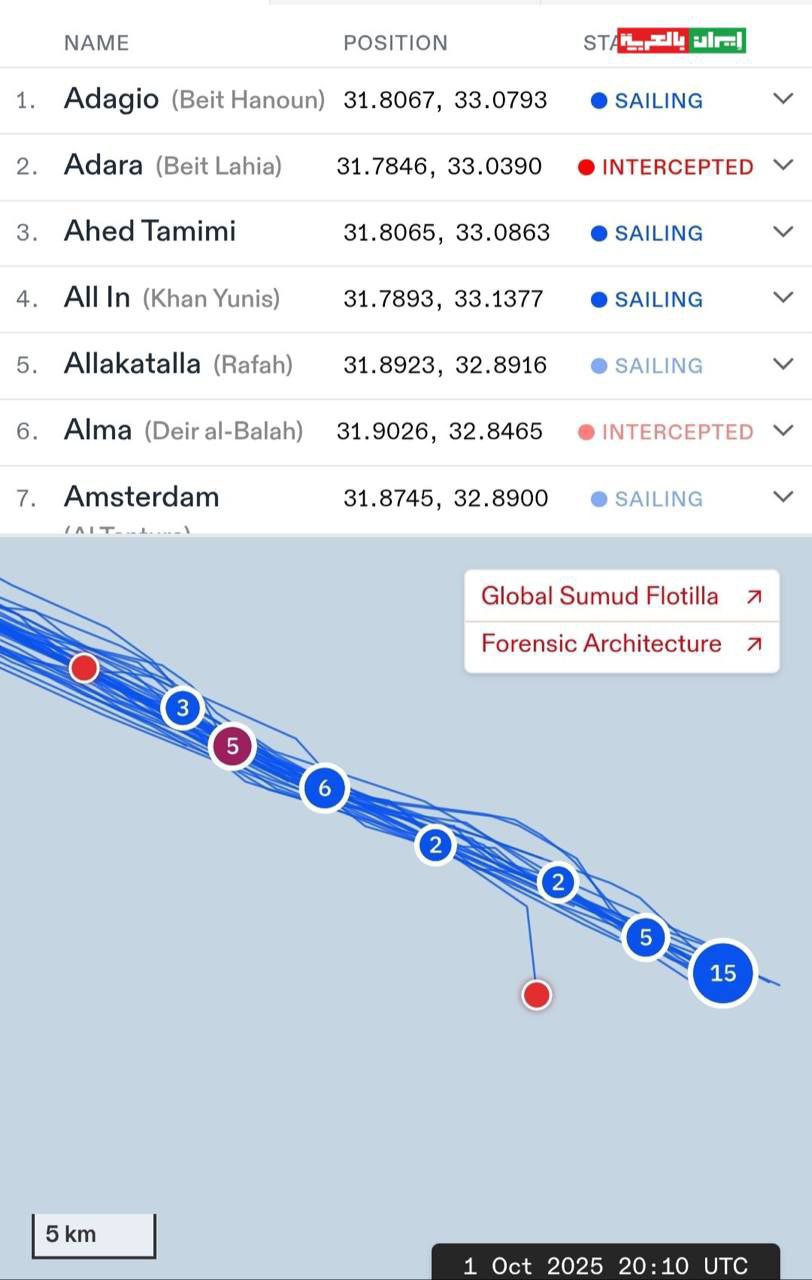This screenshot has height=1280, width=812.
Task: Select the map cluster marked 6
Action: coord(324,788)
